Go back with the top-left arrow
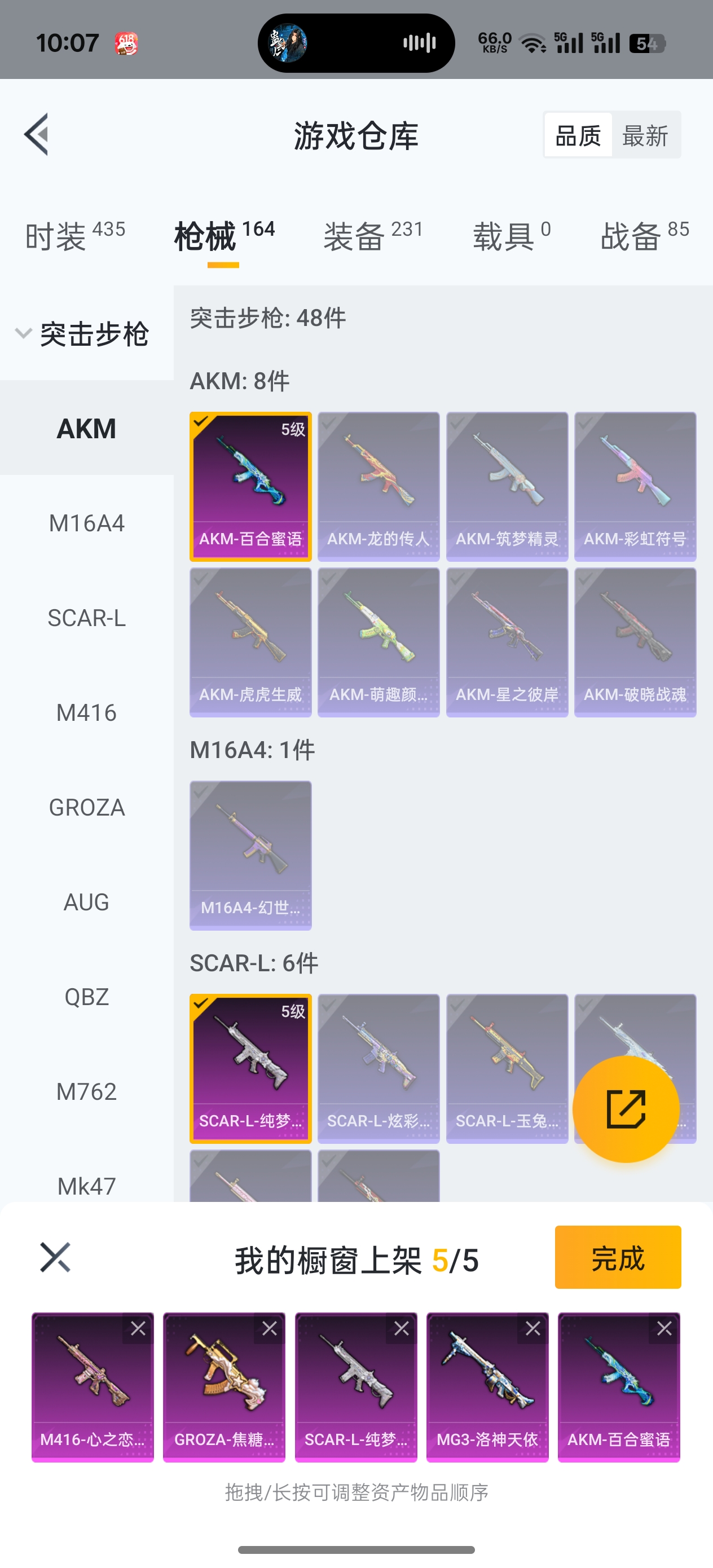 point(37,135)
